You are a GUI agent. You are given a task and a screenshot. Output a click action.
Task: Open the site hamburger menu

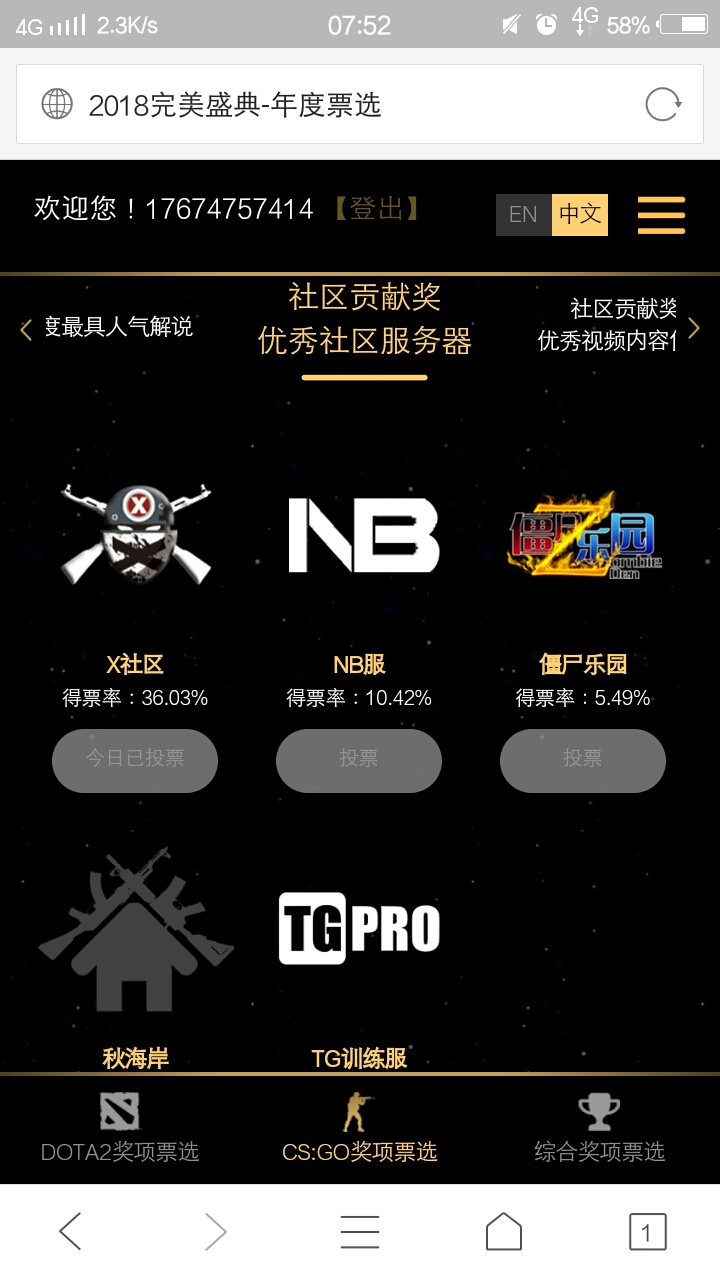[x=661, y=214]
